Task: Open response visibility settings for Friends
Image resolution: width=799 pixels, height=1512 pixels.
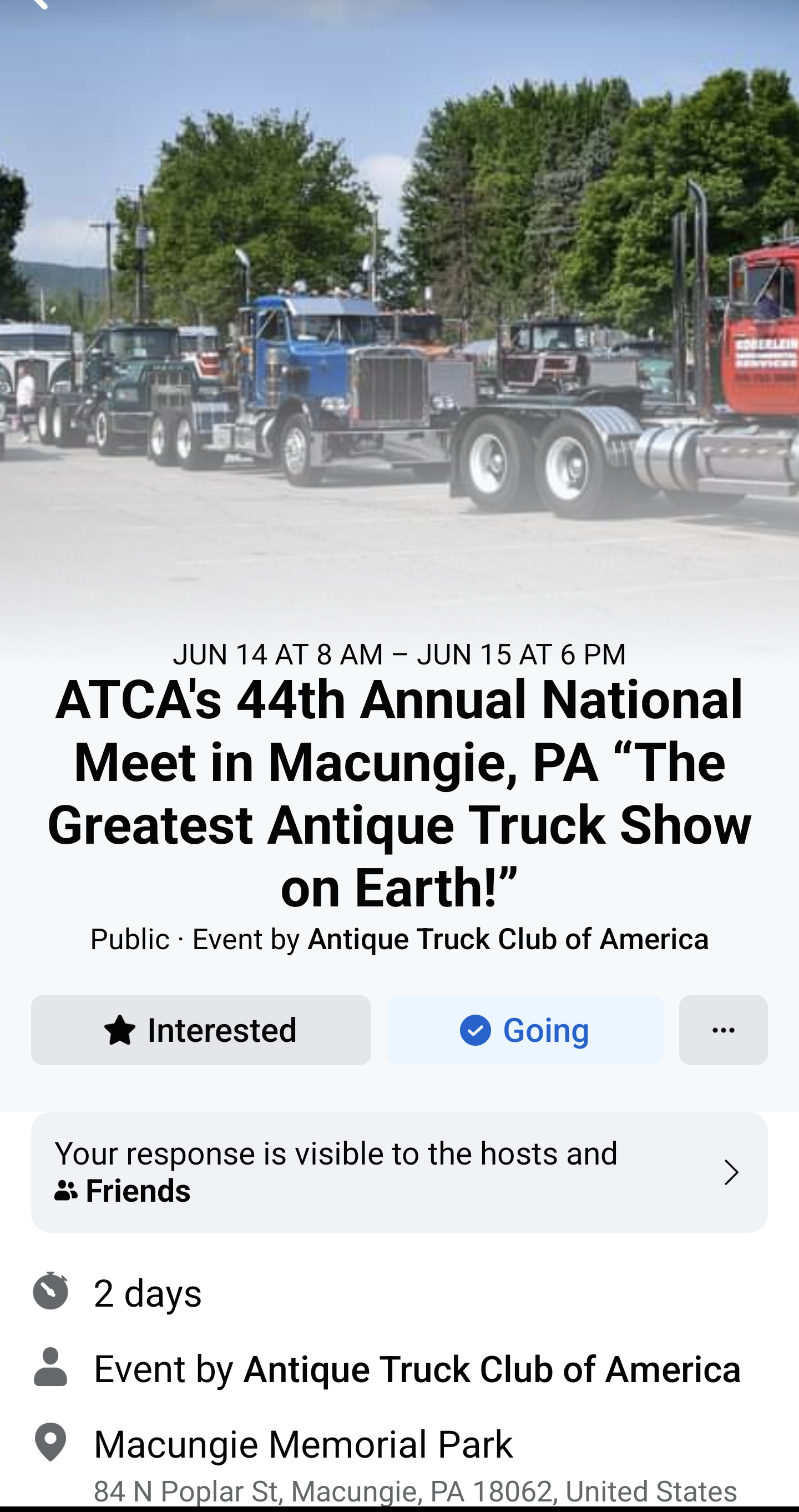Action: pyautogui.click(x=399, y=1172)
